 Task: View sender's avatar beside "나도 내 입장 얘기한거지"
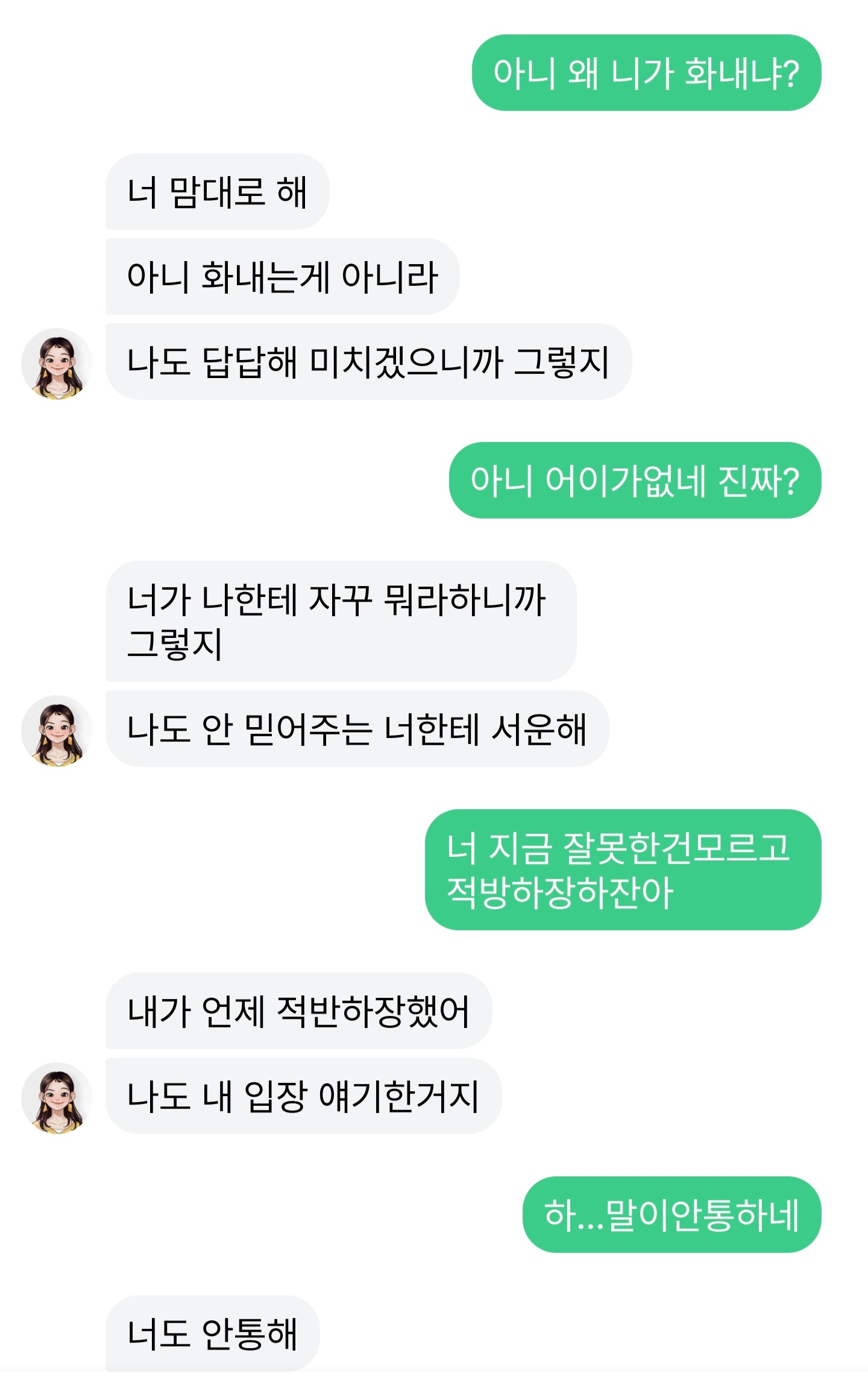(x=57, y=1098)
